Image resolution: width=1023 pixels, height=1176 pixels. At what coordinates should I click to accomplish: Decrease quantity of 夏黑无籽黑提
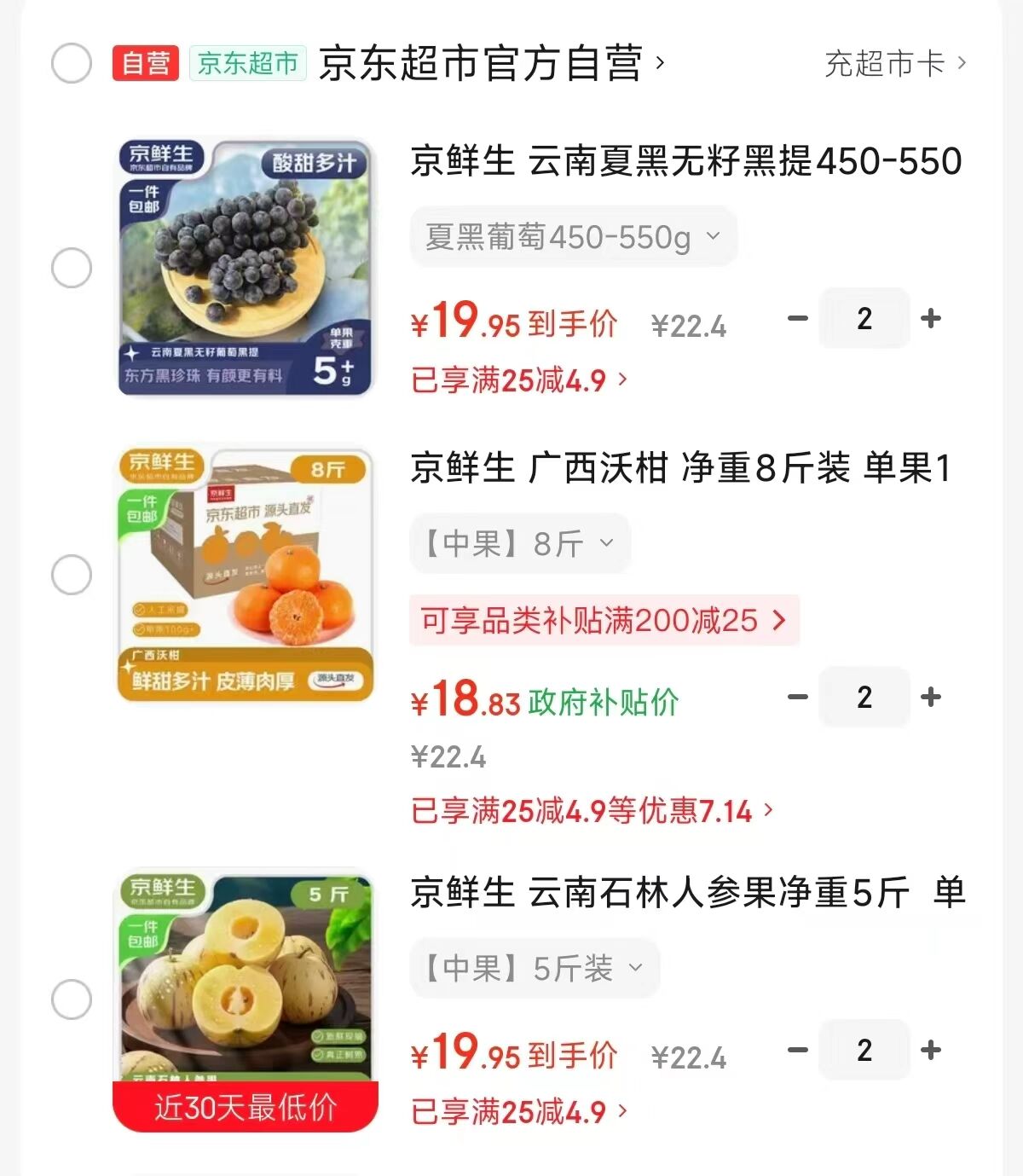click(798, 318)
